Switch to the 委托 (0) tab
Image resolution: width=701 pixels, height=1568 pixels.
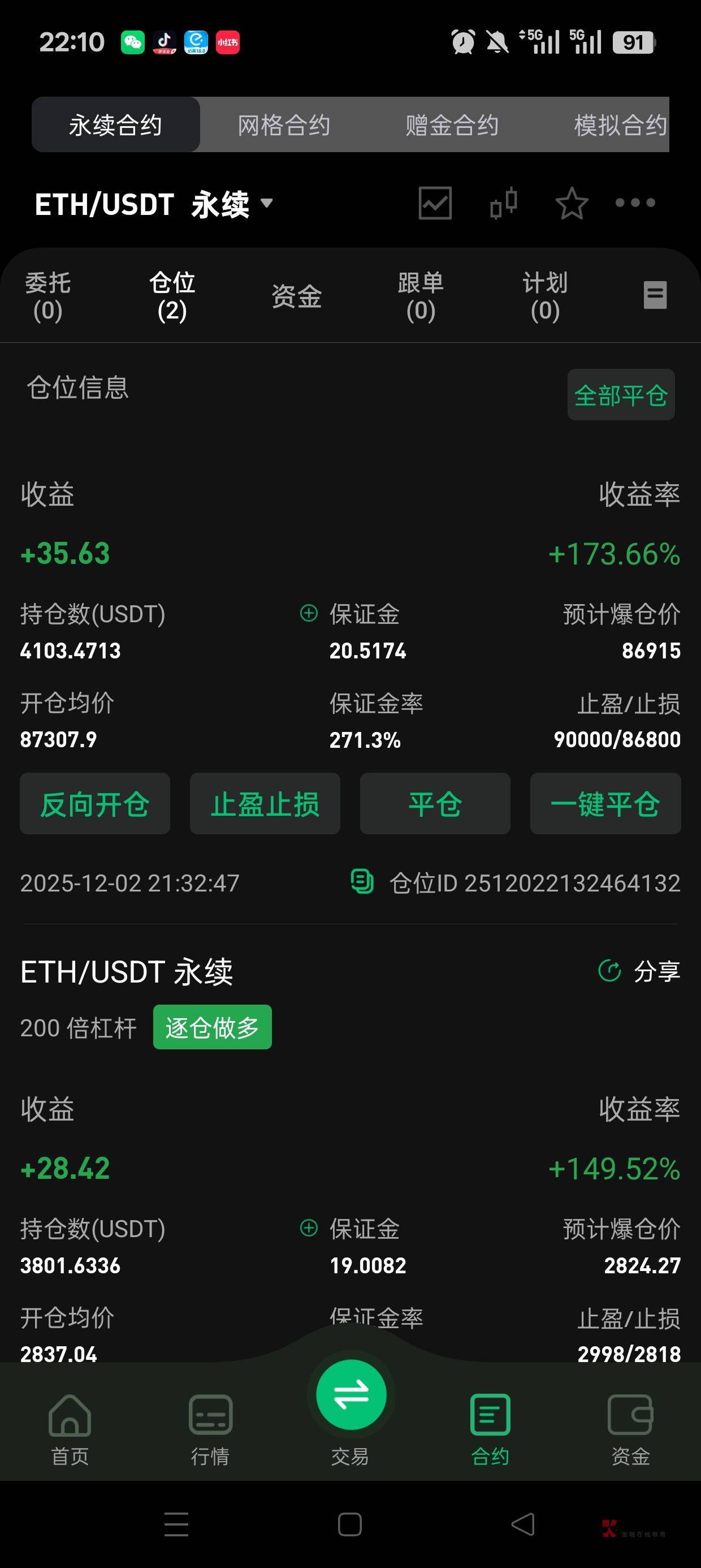tap(47, 296)
